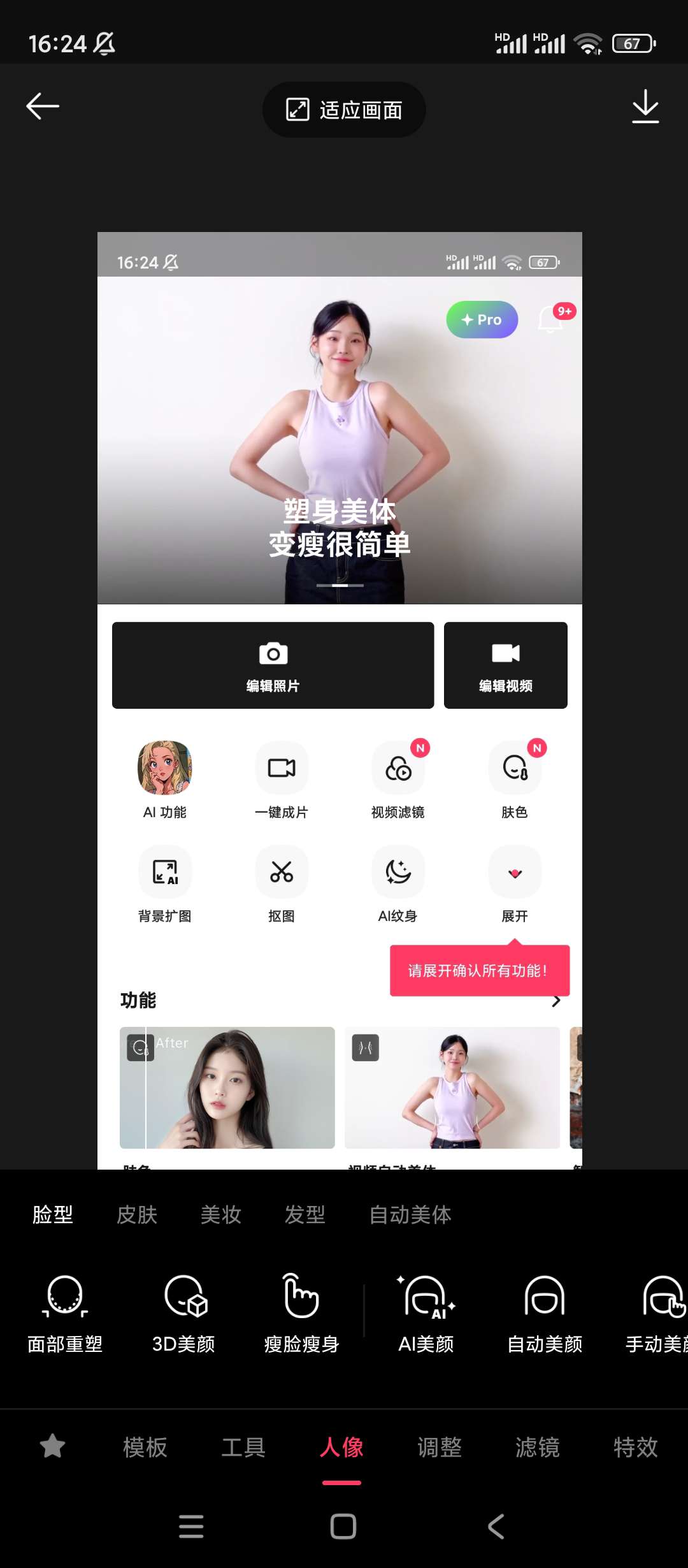Tap the 适应画面 fit-to-screen button

pos(344,110)
